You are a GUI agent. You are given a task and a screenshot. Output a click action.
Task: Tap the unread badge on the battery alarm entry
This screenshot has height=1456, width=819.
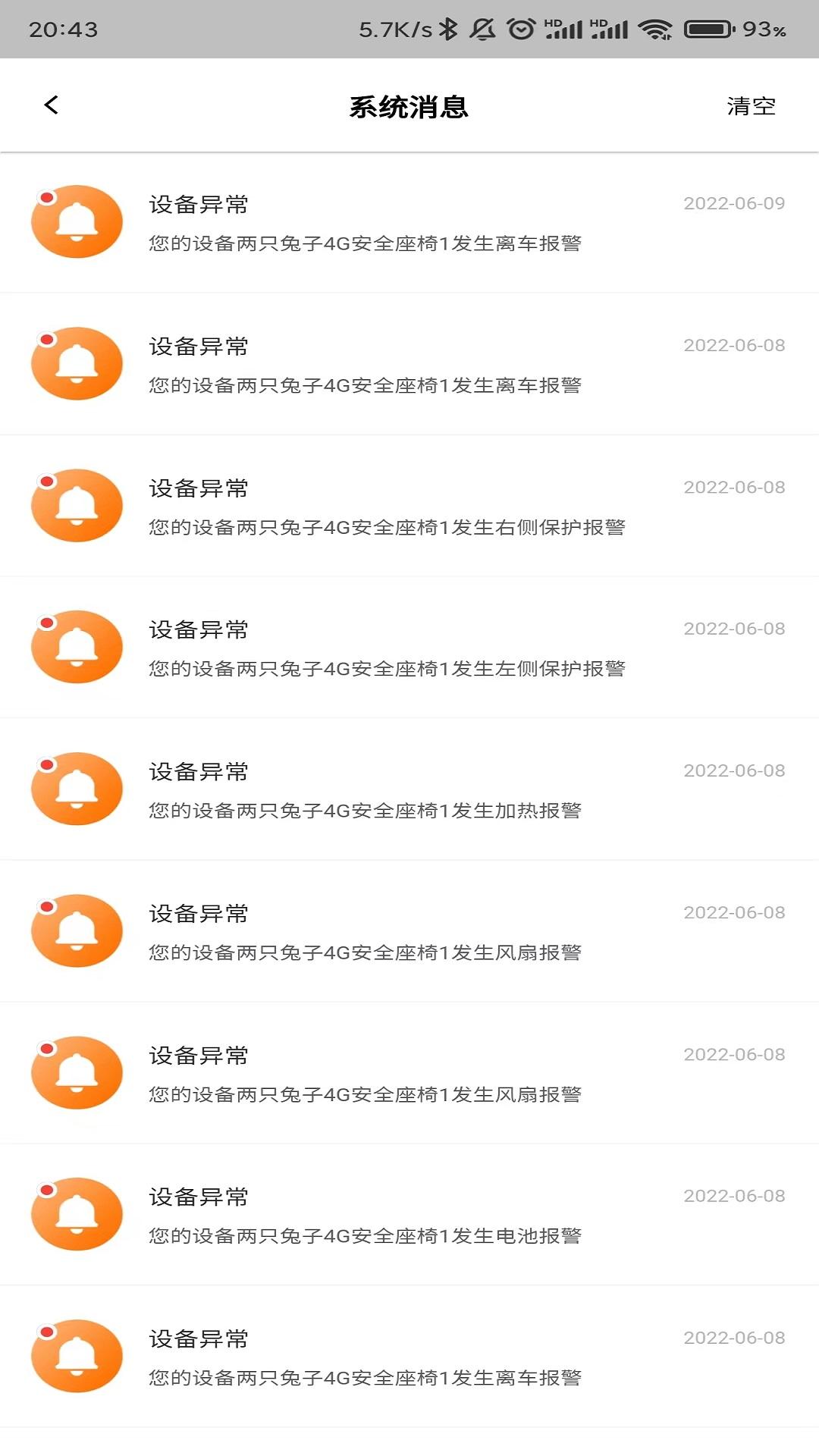(49, 1190)
